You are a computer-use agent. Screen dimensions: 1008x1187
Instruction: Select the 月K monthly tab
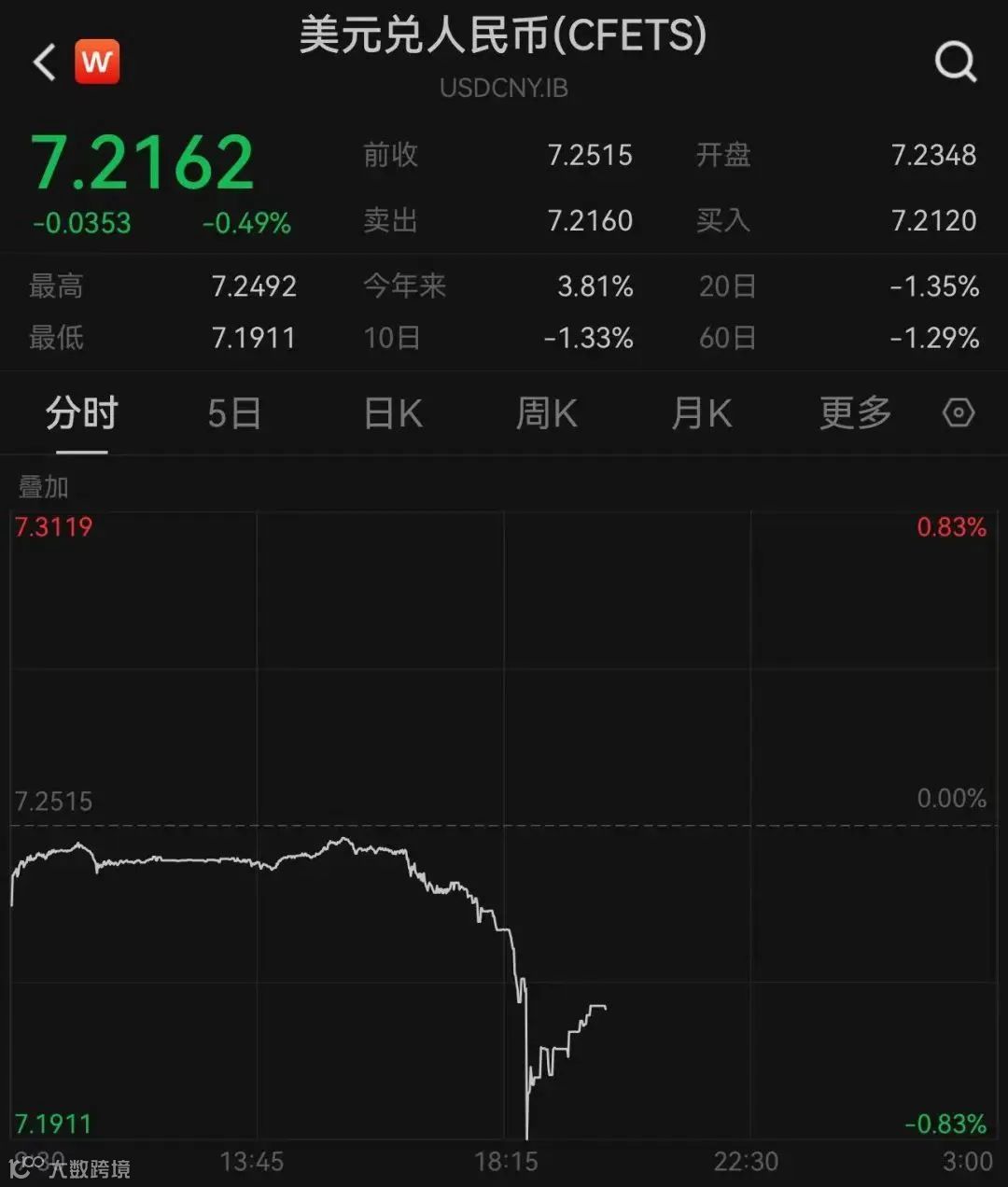coord(700,412)
